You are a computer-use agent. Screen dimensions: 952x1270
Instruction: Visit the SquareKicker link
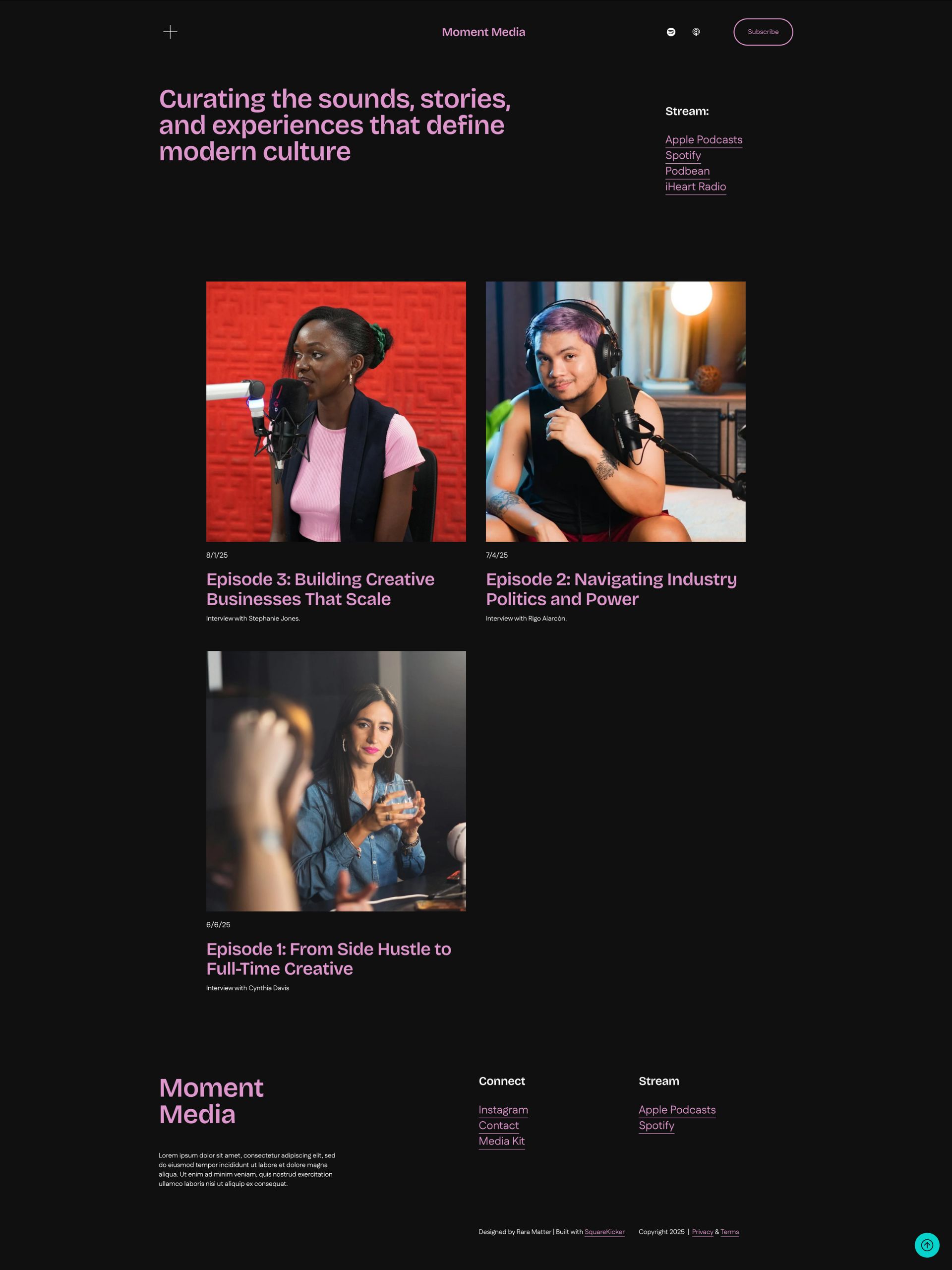604,1231
